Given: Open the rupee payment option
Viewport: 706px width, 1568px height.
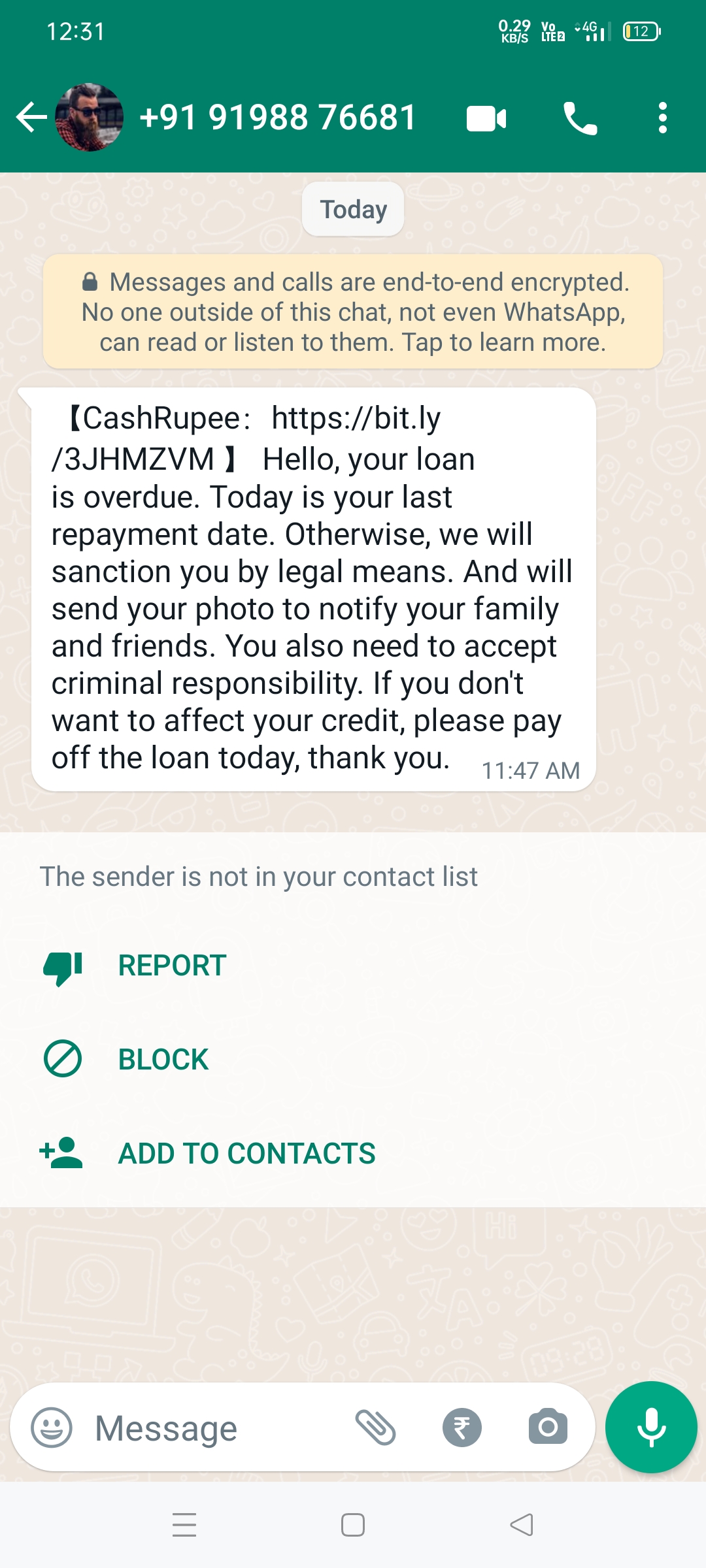Looking at the screenshot, I should [462, 1428].
